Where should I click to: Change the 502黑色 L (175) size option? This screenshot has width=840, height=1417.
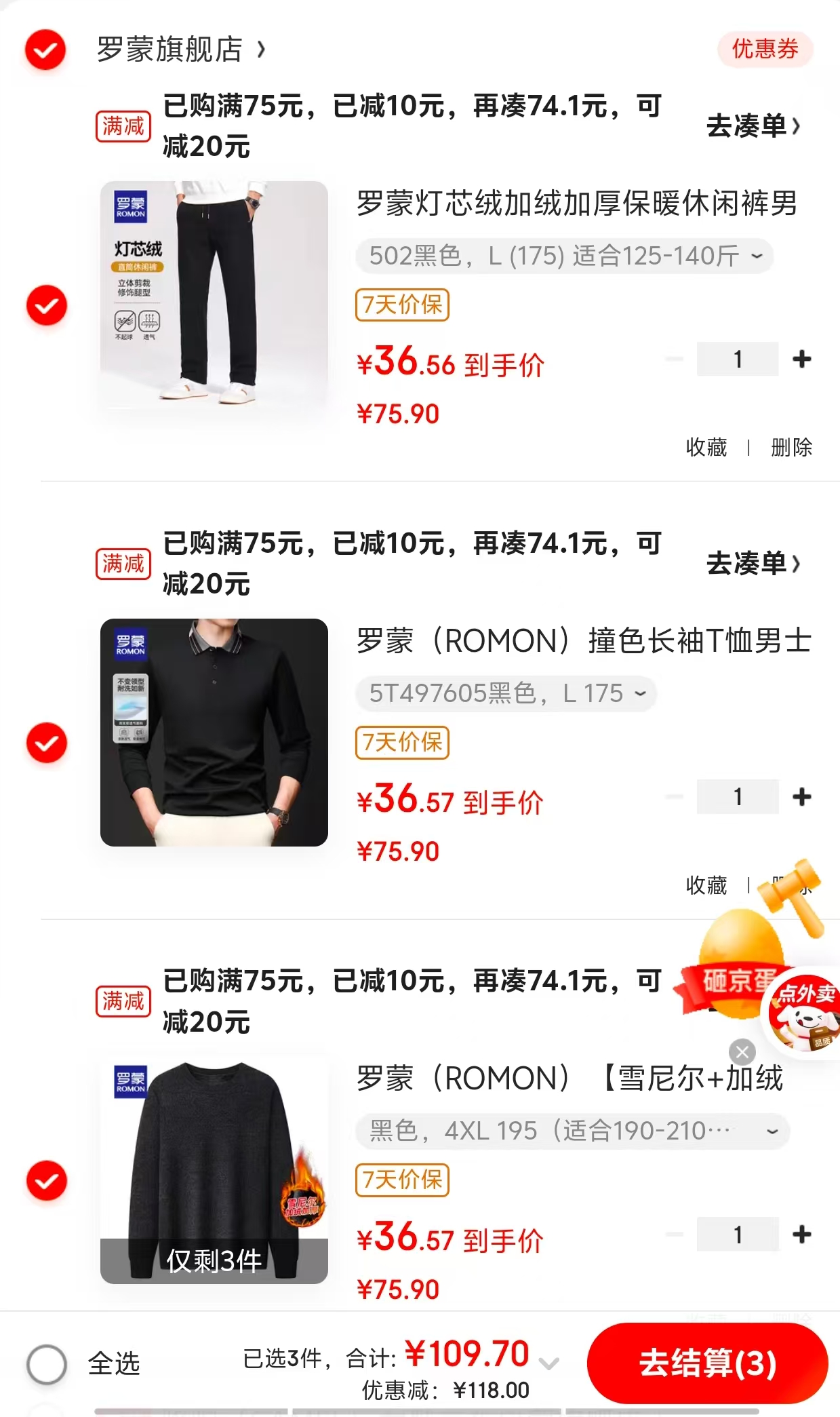pyautogui.click(x=564, y=256)
